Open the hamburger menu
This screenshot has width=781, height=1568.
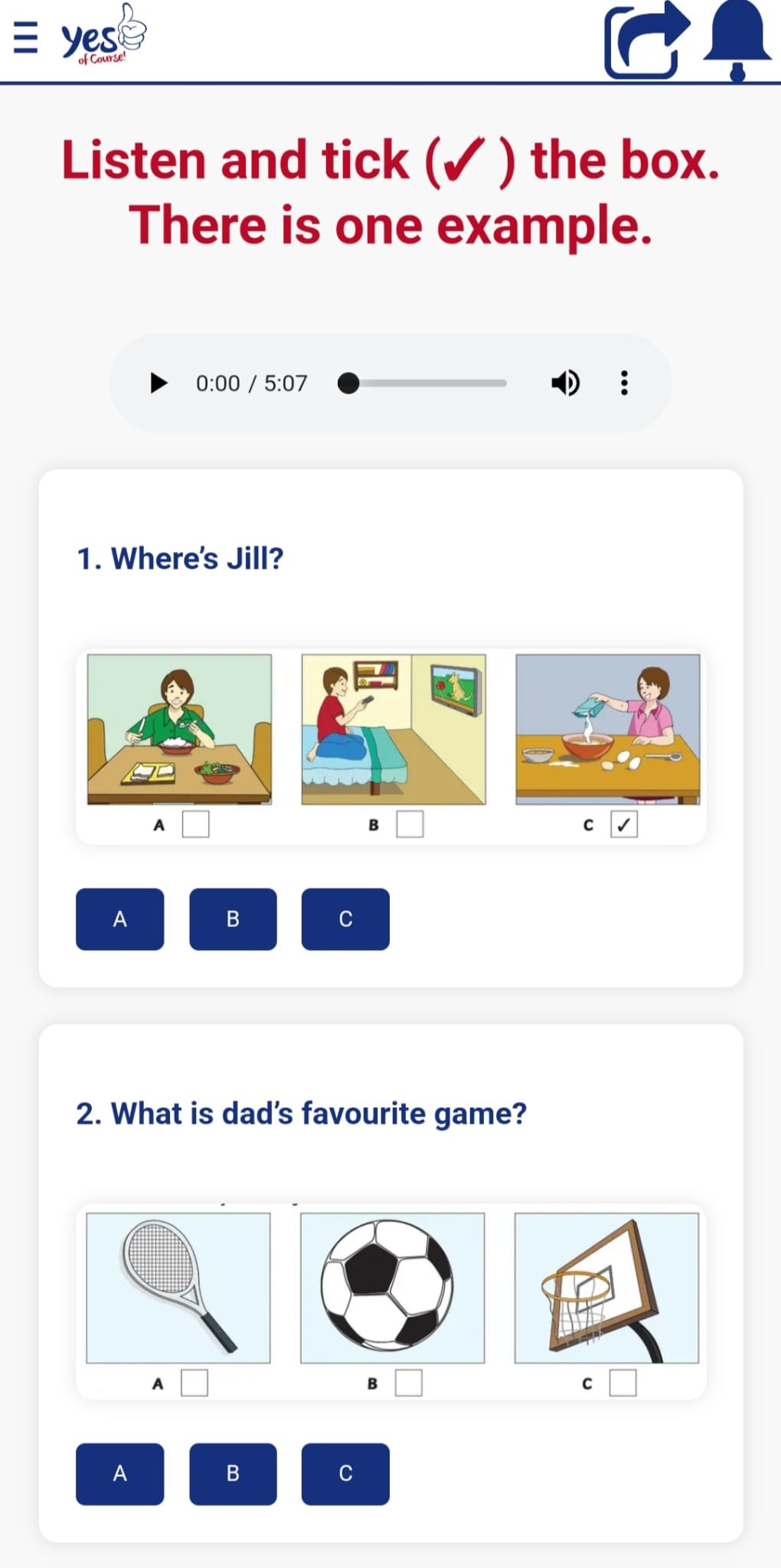(25, 37)
